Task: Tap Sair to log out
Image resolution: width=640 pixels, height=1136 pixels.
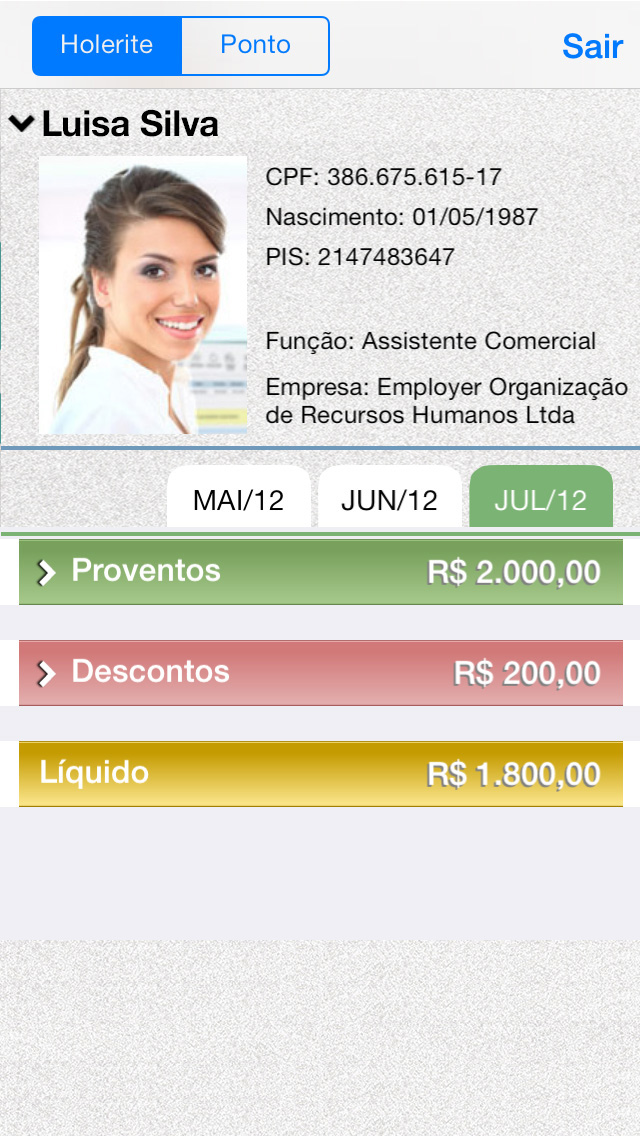Action: click(592, 46)
